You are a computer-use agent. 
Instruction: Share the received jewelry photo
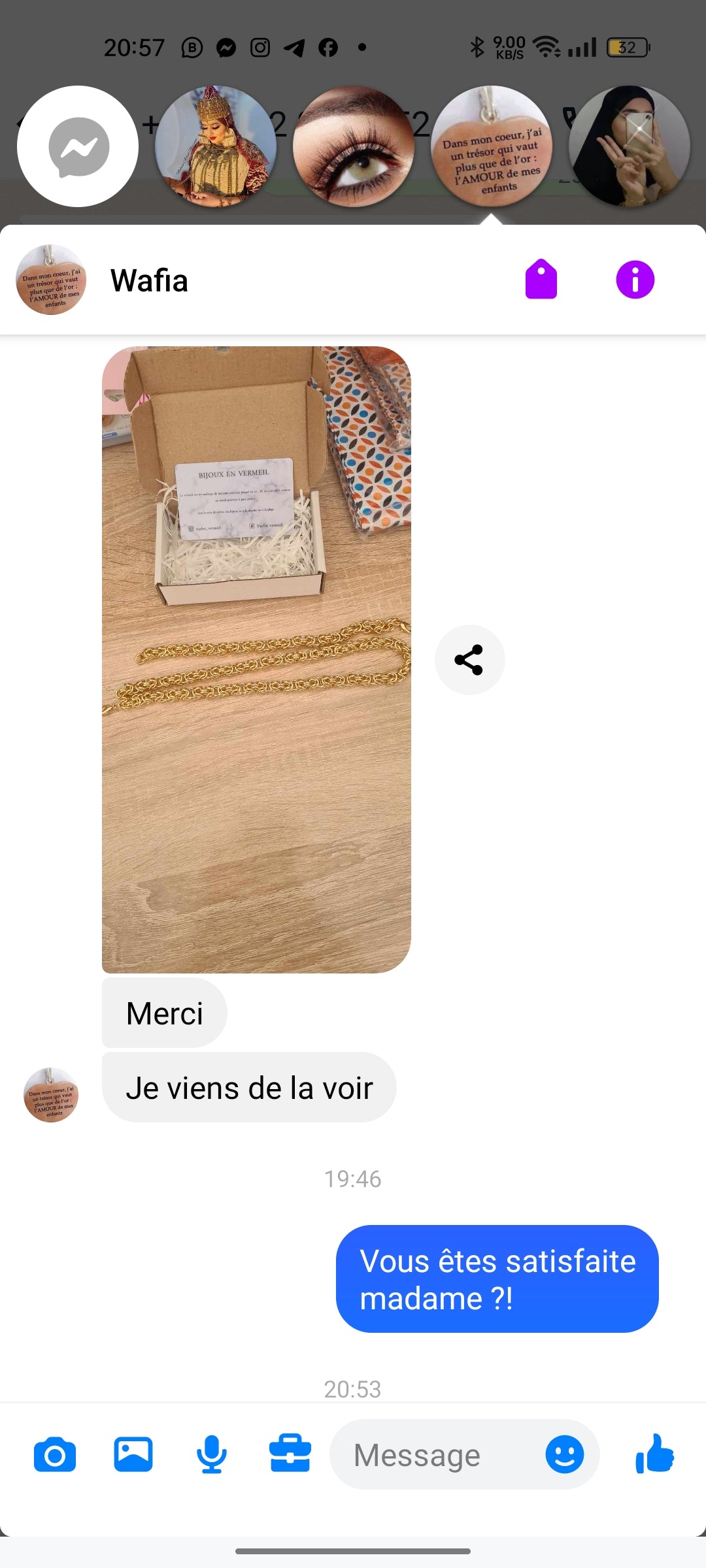[x=469, y=660]
